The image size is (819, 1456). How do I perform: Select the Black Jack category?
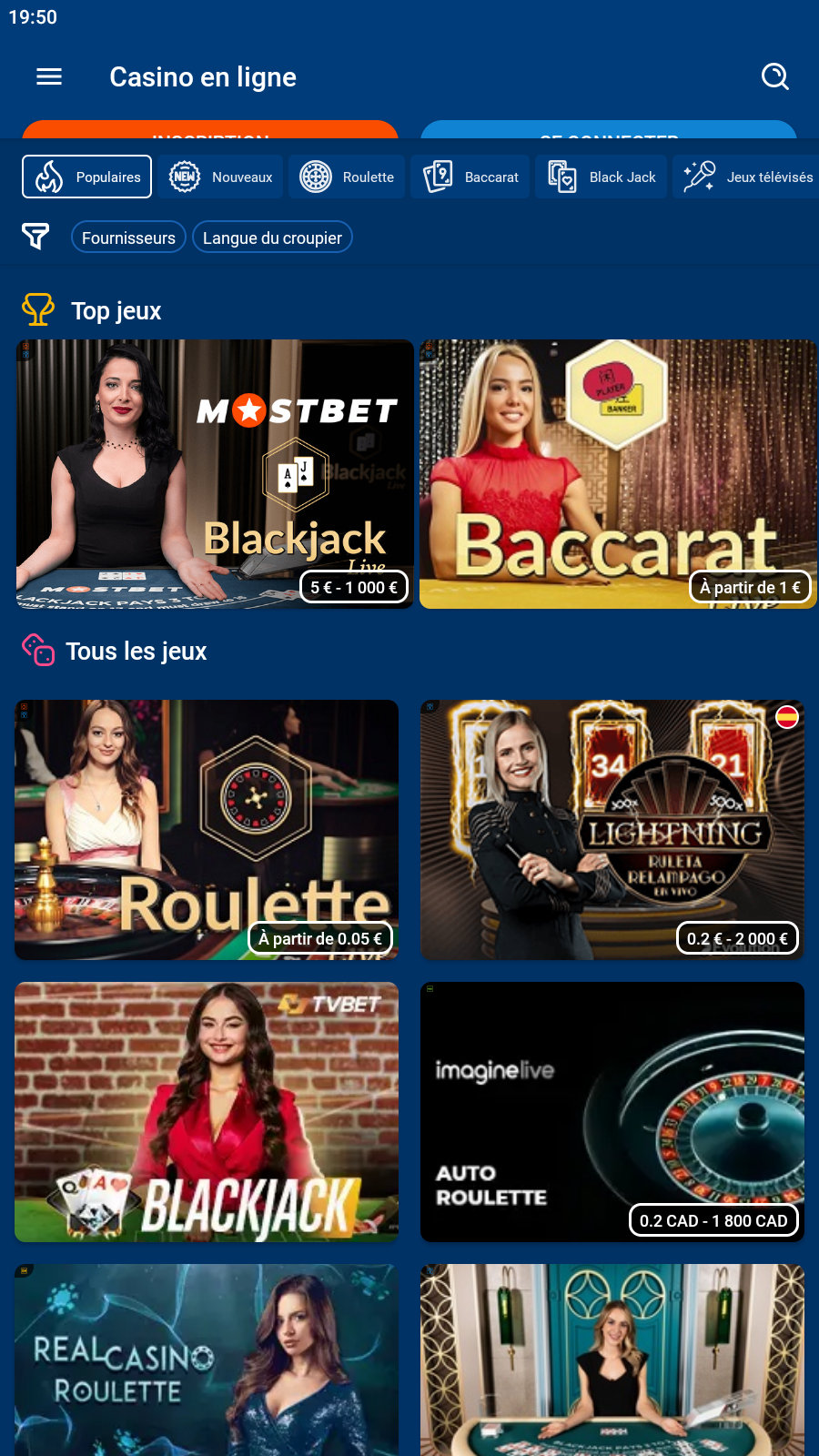pyautogui.click(x=602, y=177)
